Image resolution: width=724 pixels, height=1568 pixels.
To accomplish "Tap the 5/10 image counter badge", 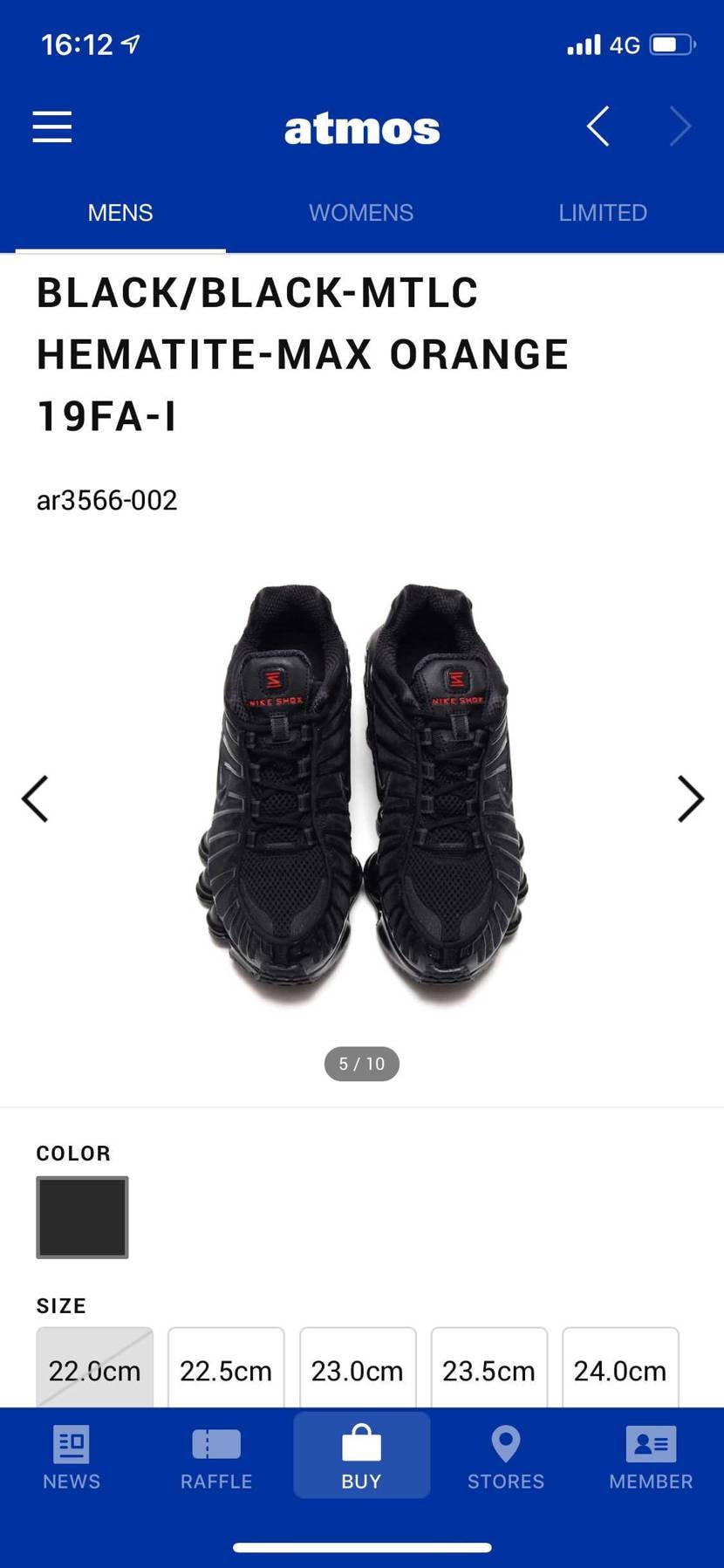I will 361,1064.
